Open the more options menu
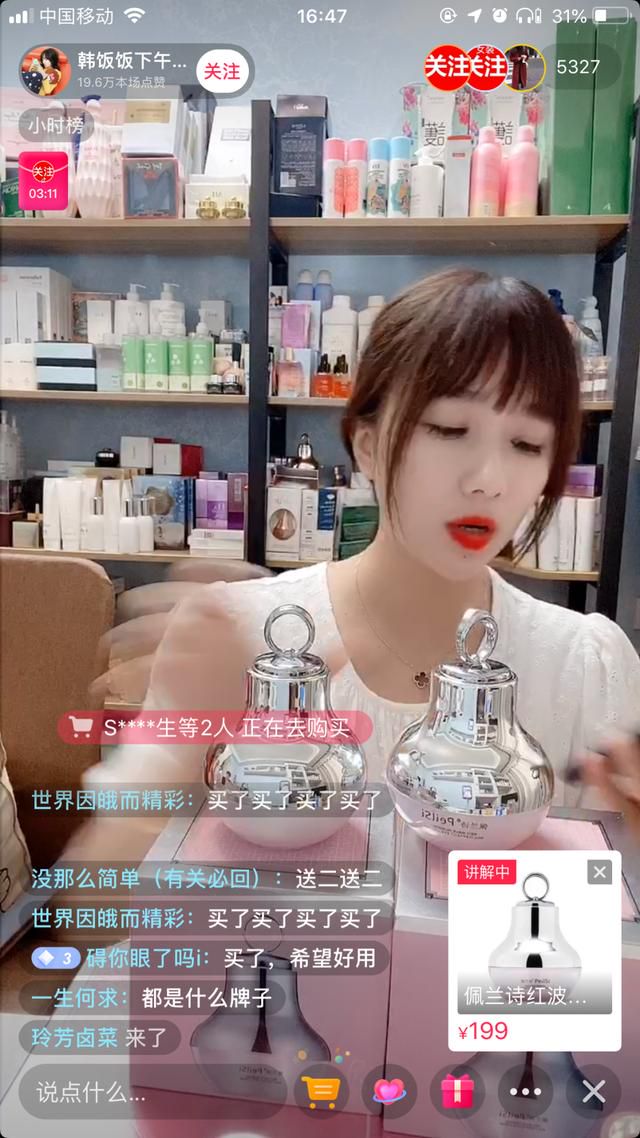 point(525,1091)
